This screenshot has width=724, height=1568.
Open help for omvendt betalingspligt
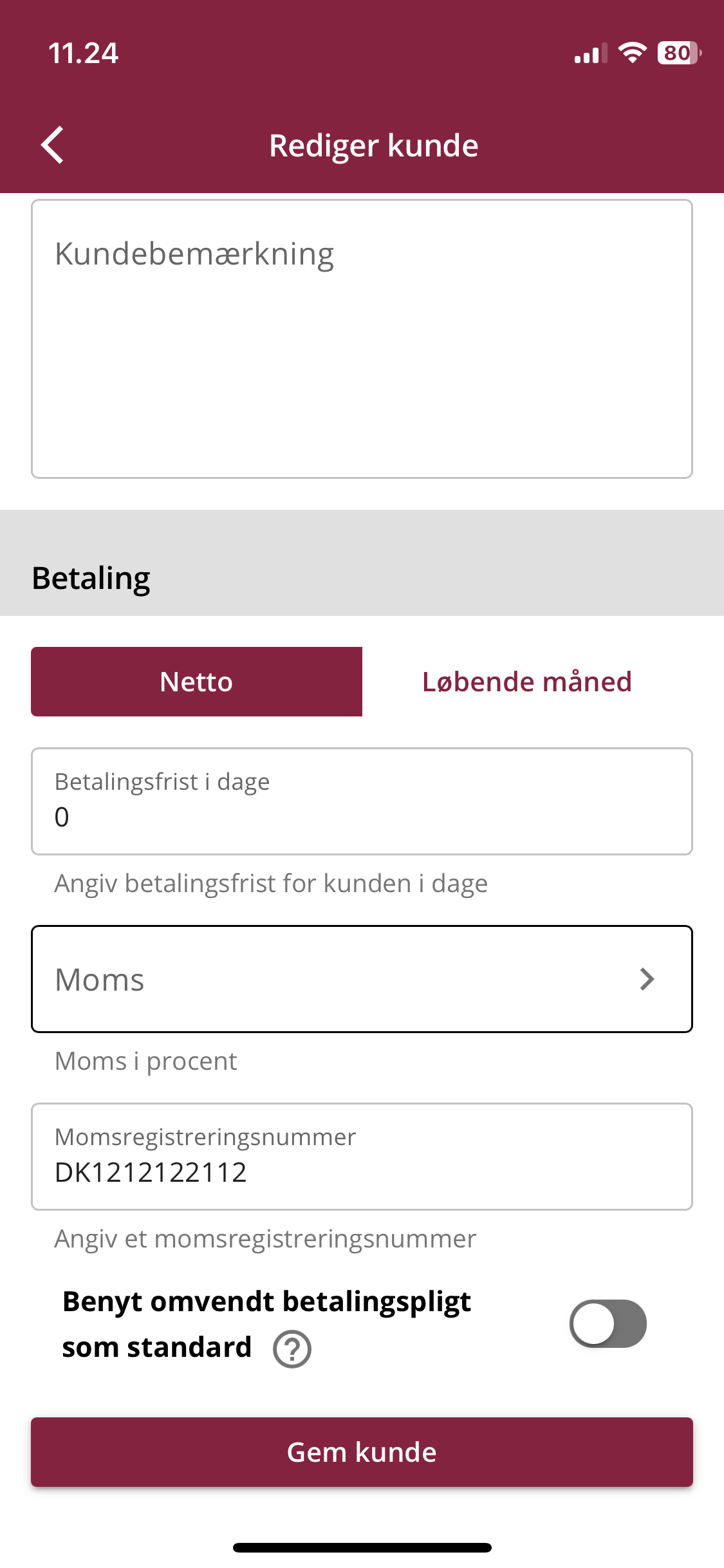(x=292, y=1349)
